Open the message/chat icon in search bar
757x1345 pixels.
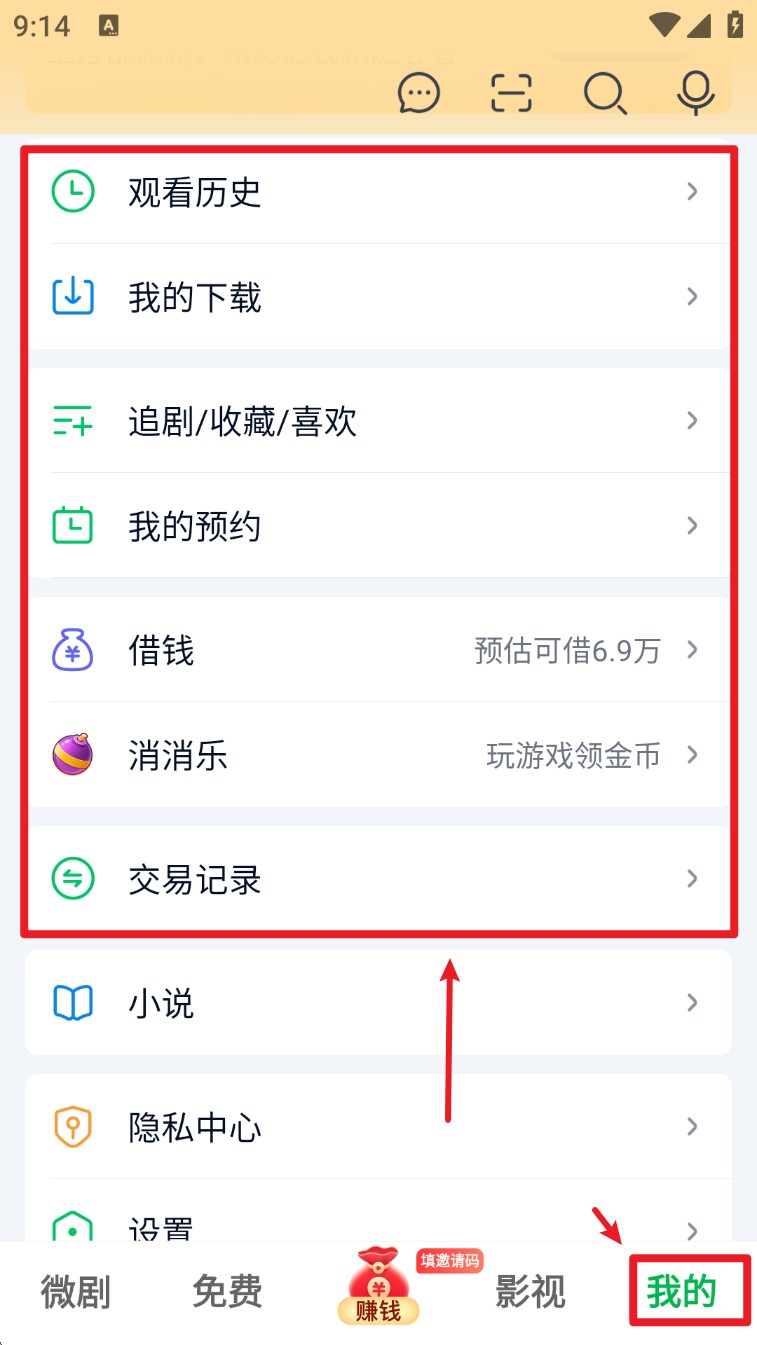(x=419, y=93)
